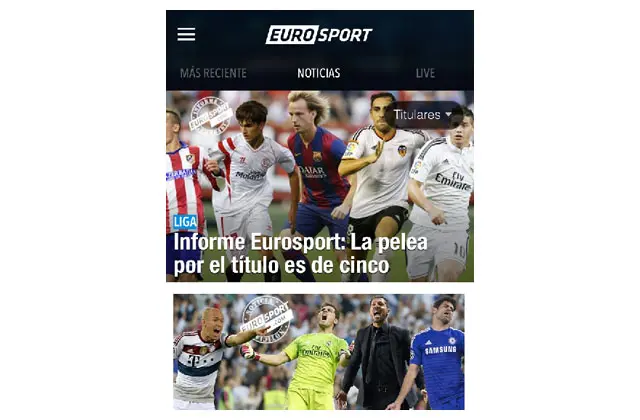This screenshot has height=420, width=640.
Task: Open the second news card with goalkeeper photo
Action: click(x=319, y=352)
